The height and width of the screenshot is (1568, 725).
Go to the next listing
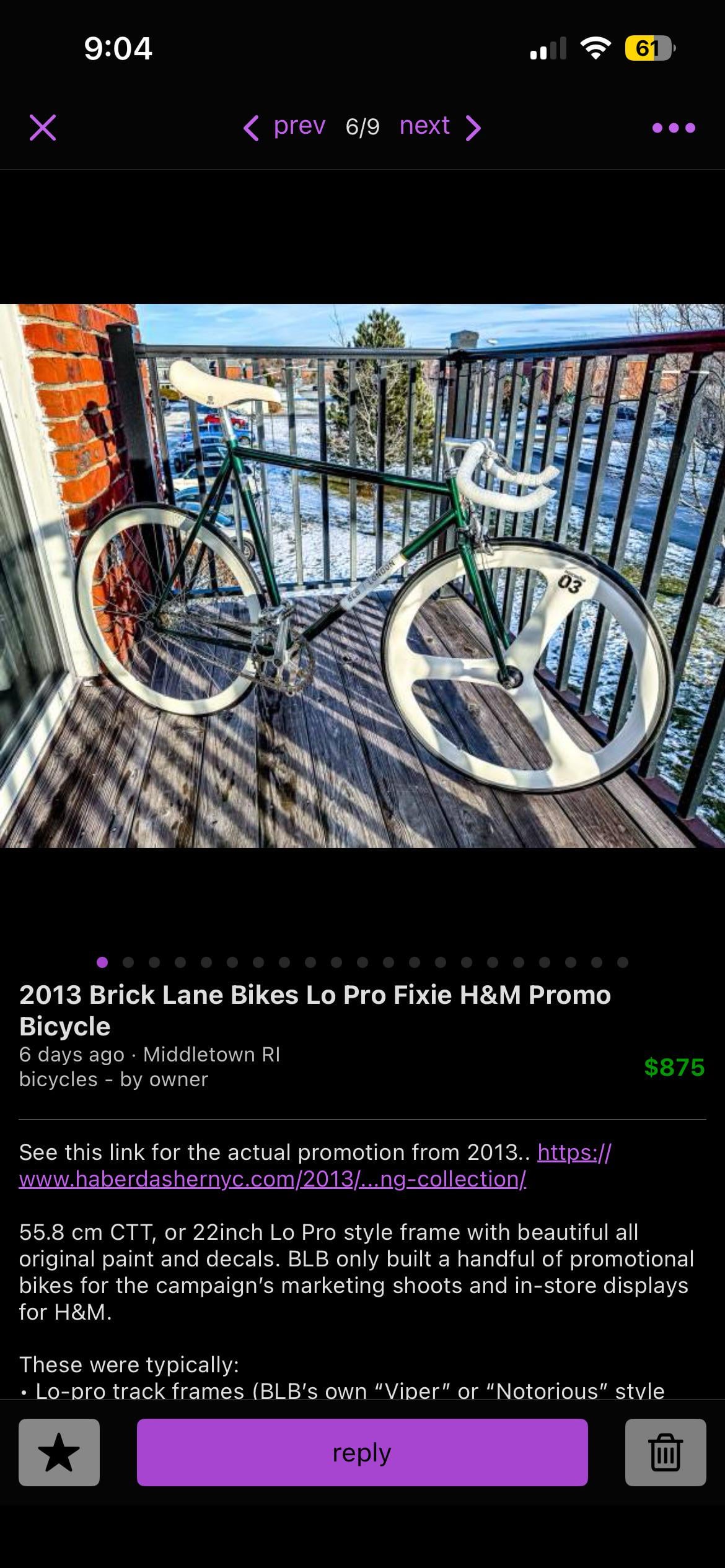(439, 126)
